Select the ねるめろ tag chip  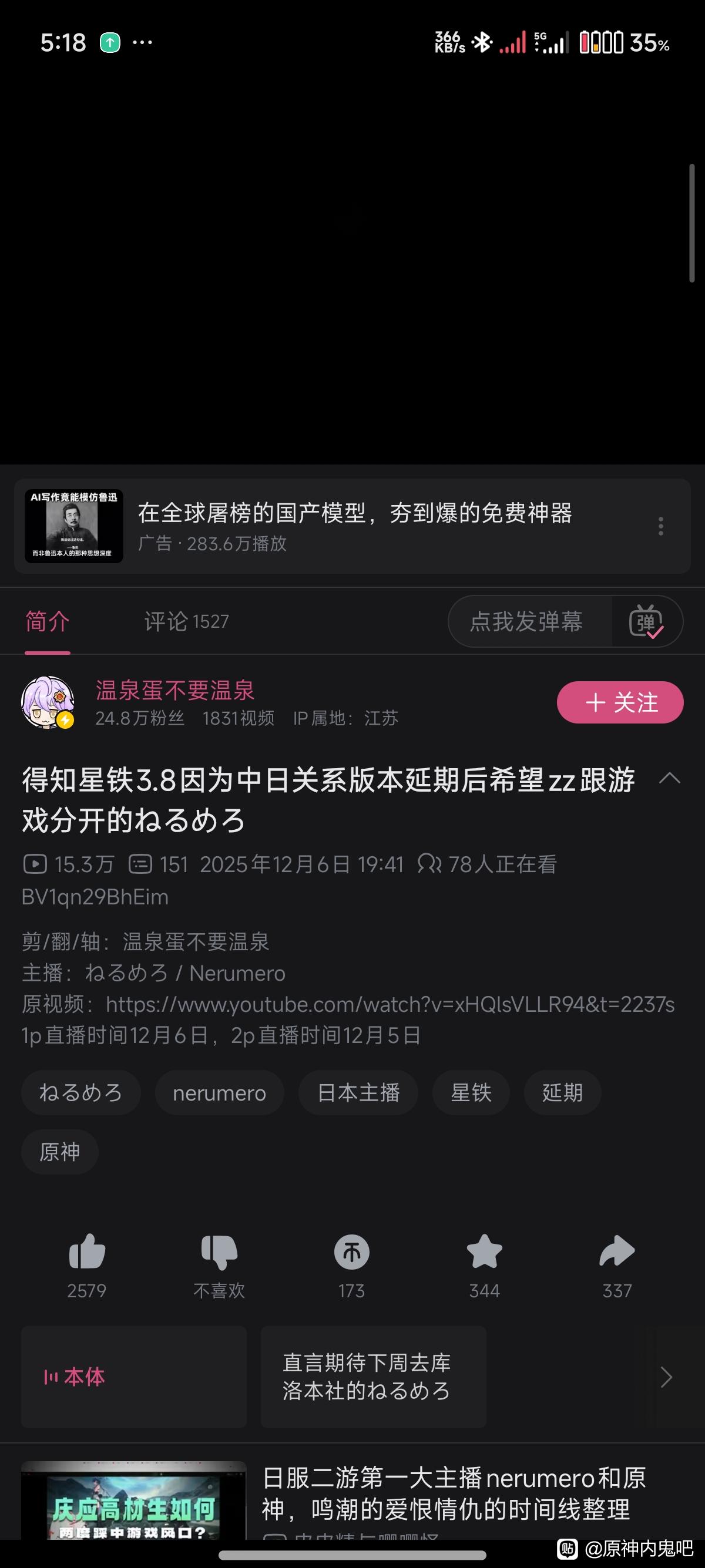81,1093
